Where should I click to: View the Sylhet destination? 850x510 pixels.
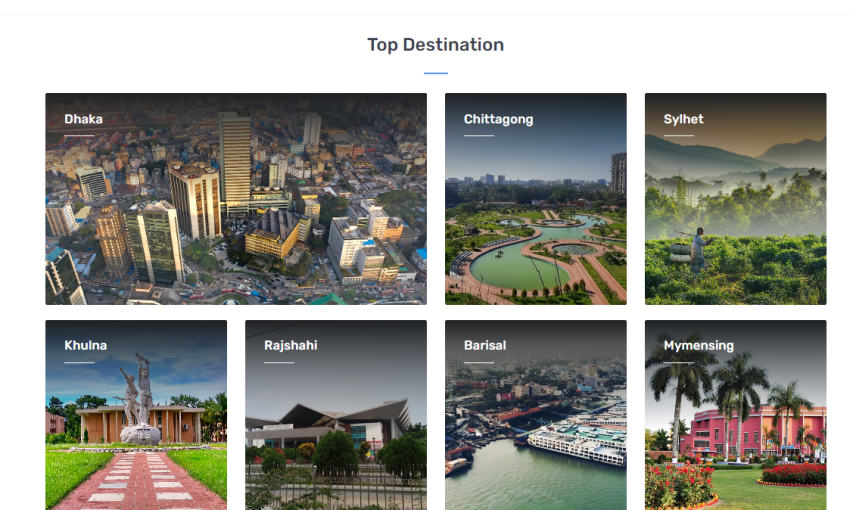[x=735, y=199]
